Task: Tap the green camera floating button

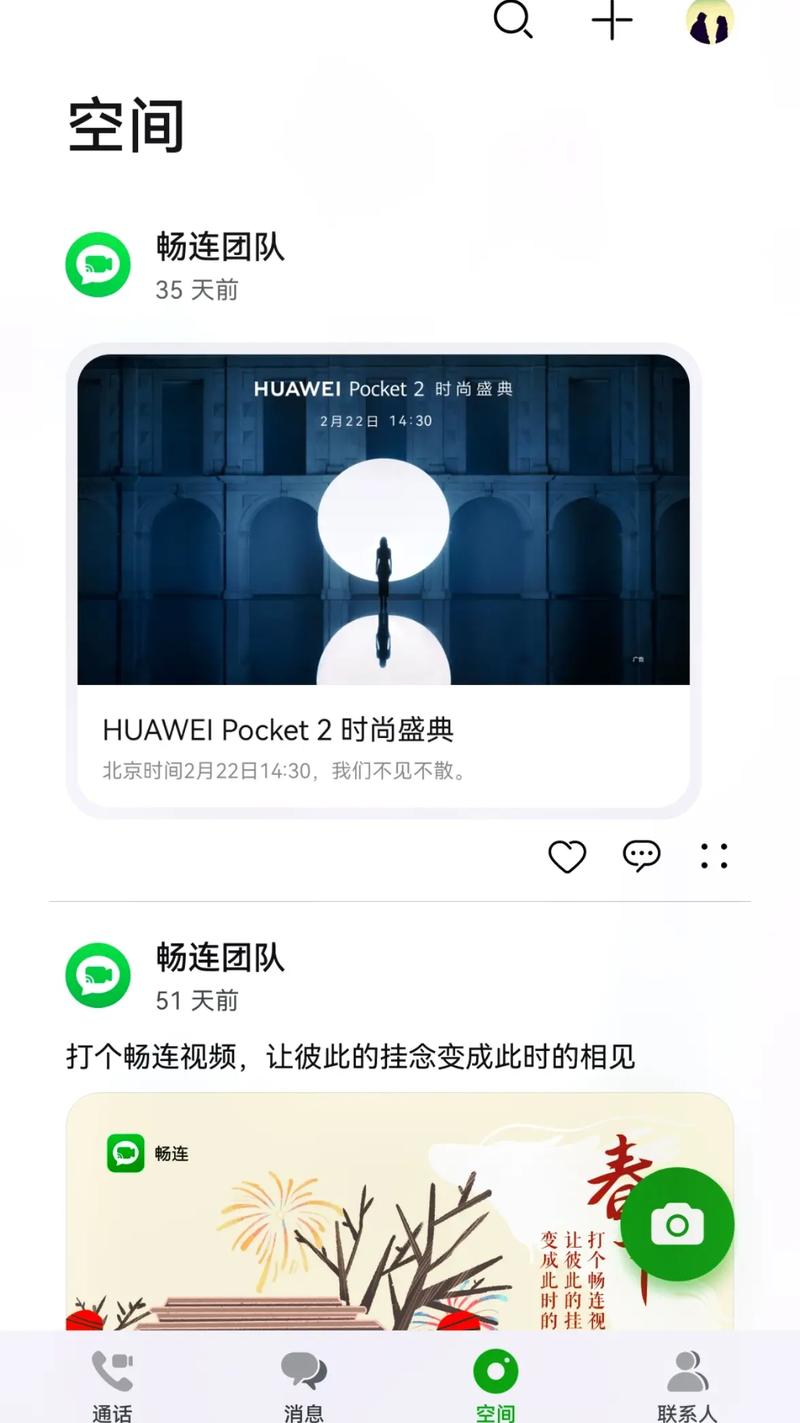Action: click(x=677, y=1224)
